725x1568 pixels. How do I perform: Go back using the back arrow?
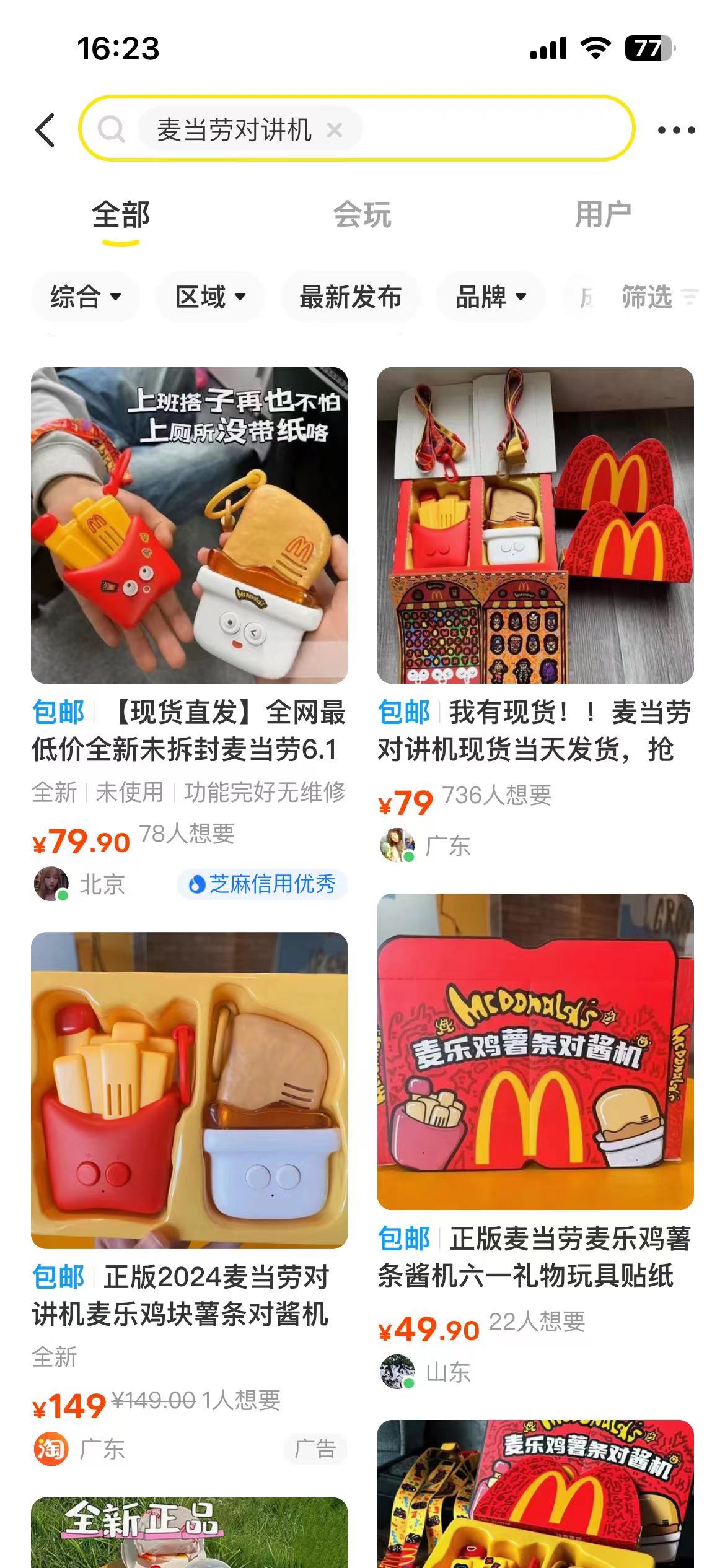(x=45, y=130)
